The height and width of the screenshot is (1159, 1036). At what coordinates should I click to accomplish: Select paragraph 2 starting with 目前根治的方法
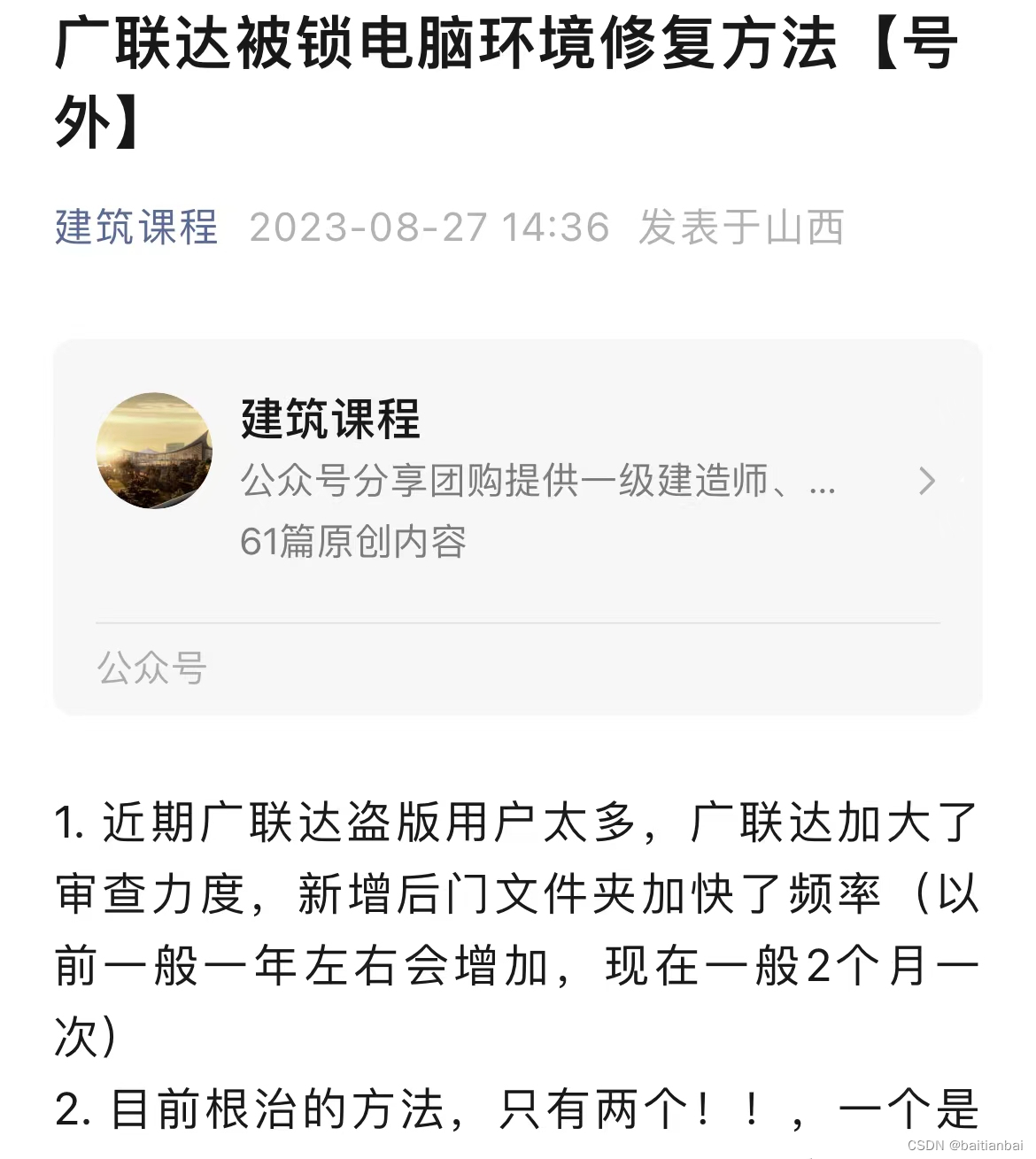pos(516,1101)
